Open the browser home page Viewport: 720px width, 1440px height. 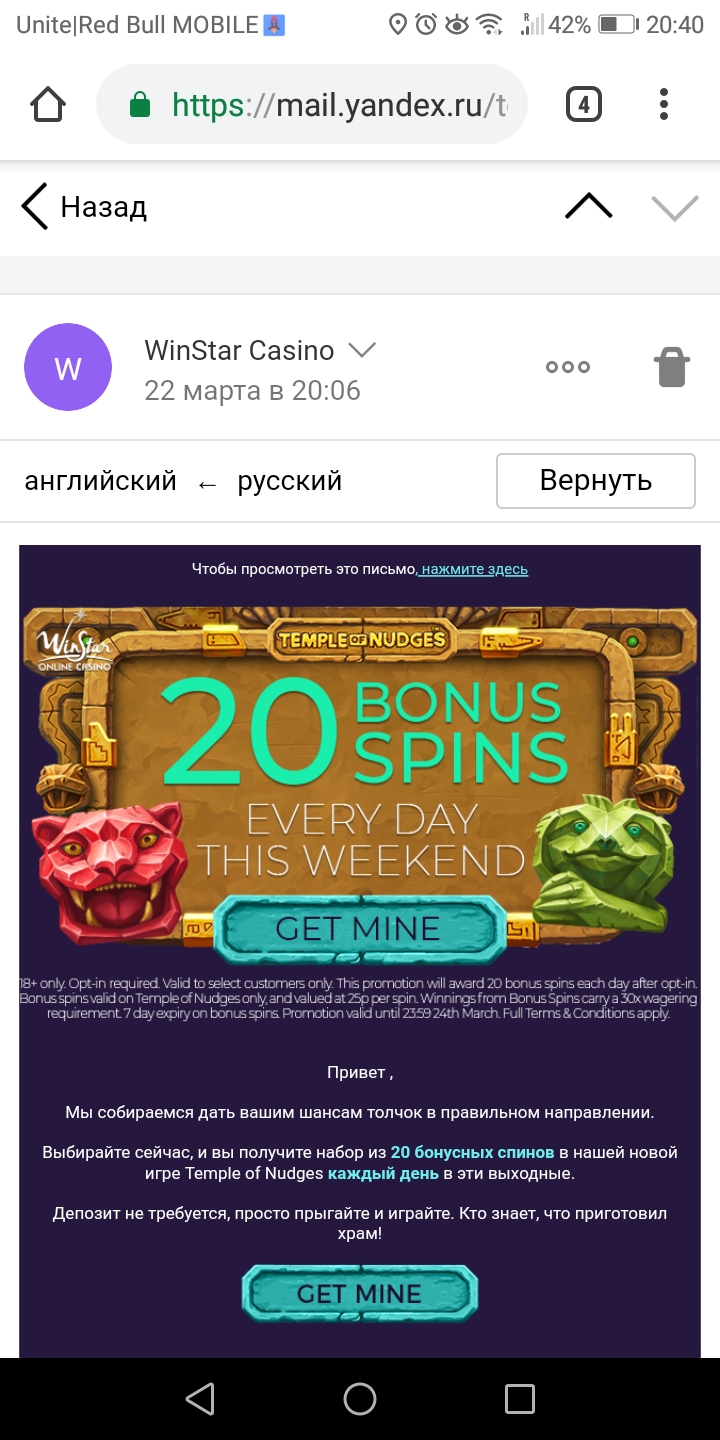click(48, 105)
